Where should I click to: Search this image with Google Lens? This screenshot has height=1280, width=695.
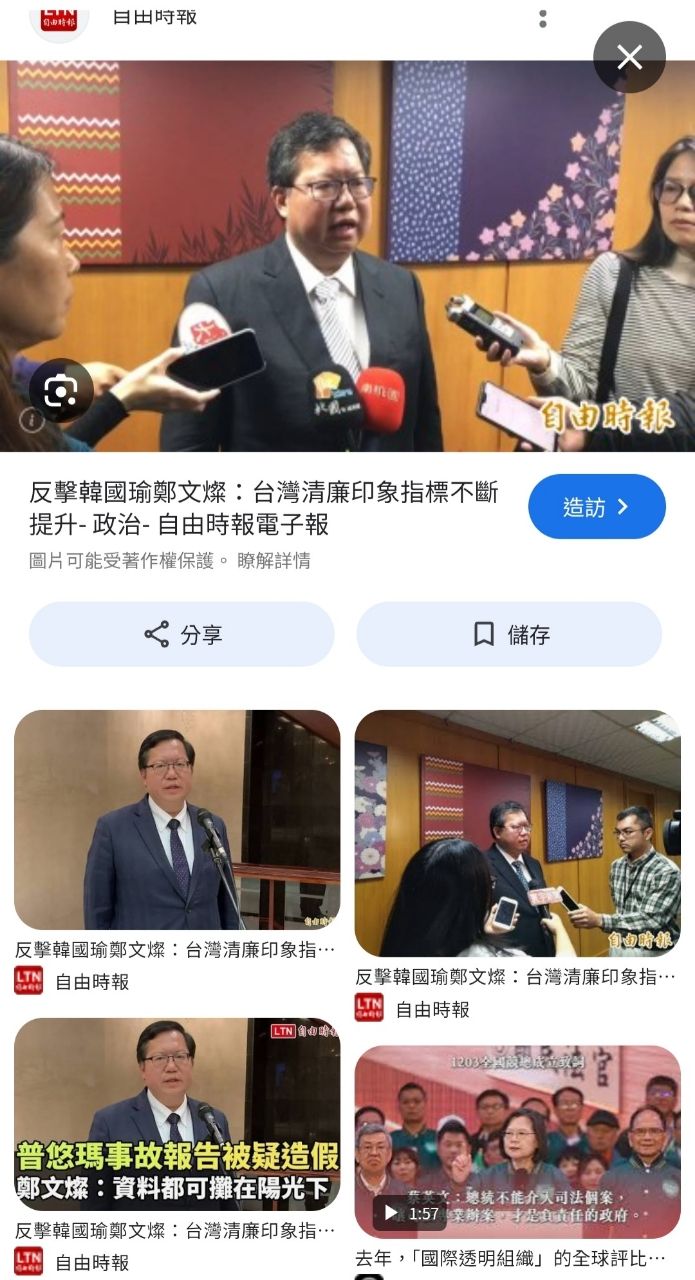(x=61, y=391)
